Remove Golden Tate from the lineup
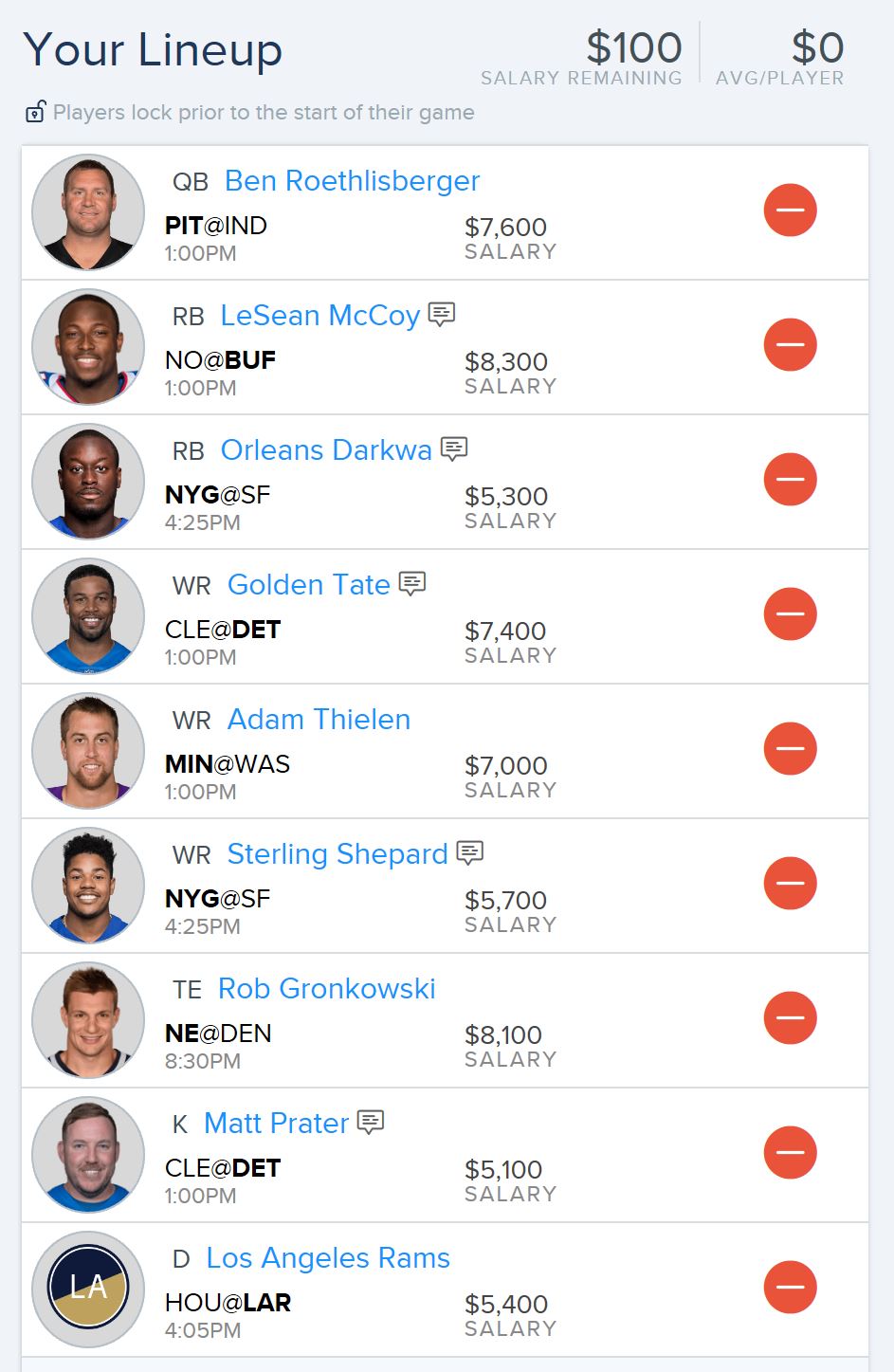The image size is (894, 1372). click(790, 613)
